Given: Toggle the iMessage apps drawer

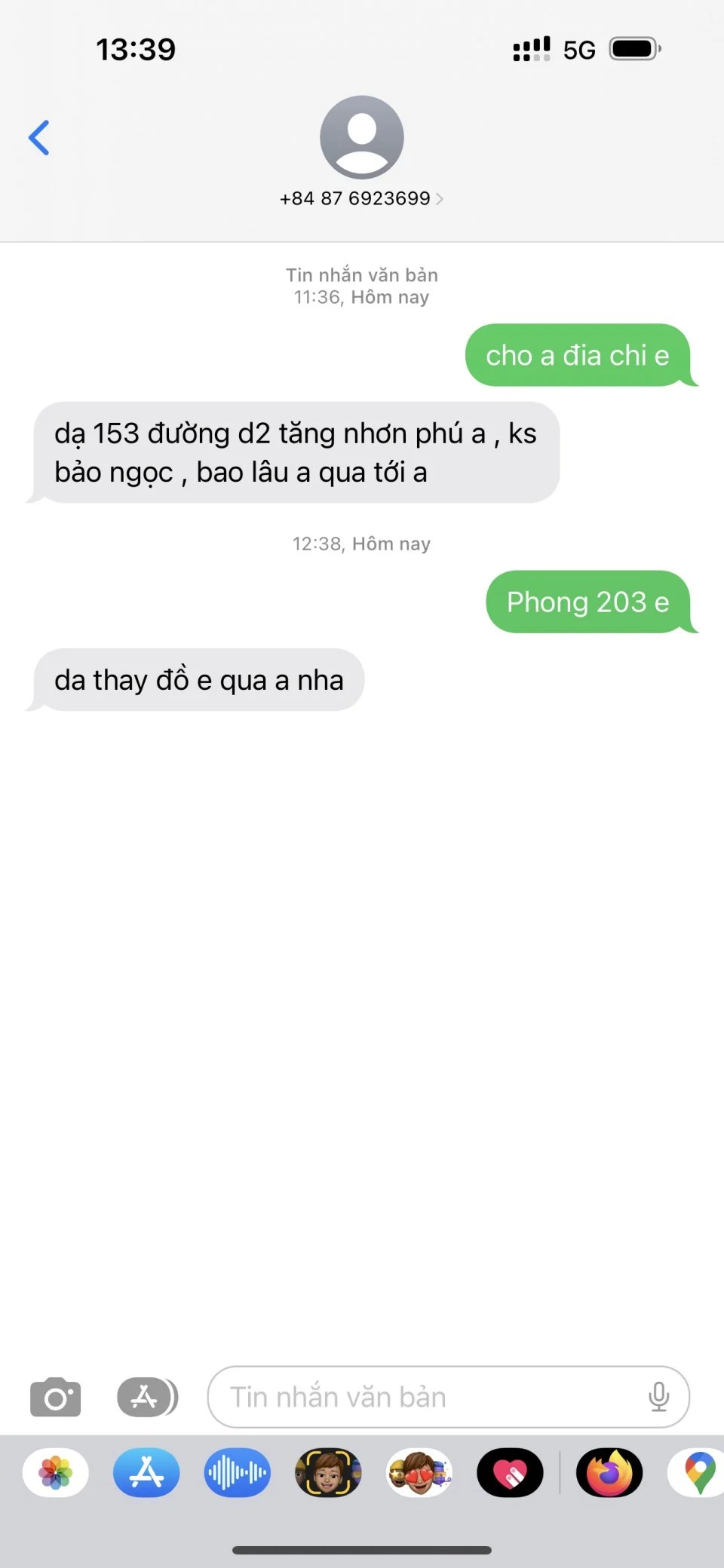Looking at the screenshot, I should pyautogui.click(x=147, y=1397).
